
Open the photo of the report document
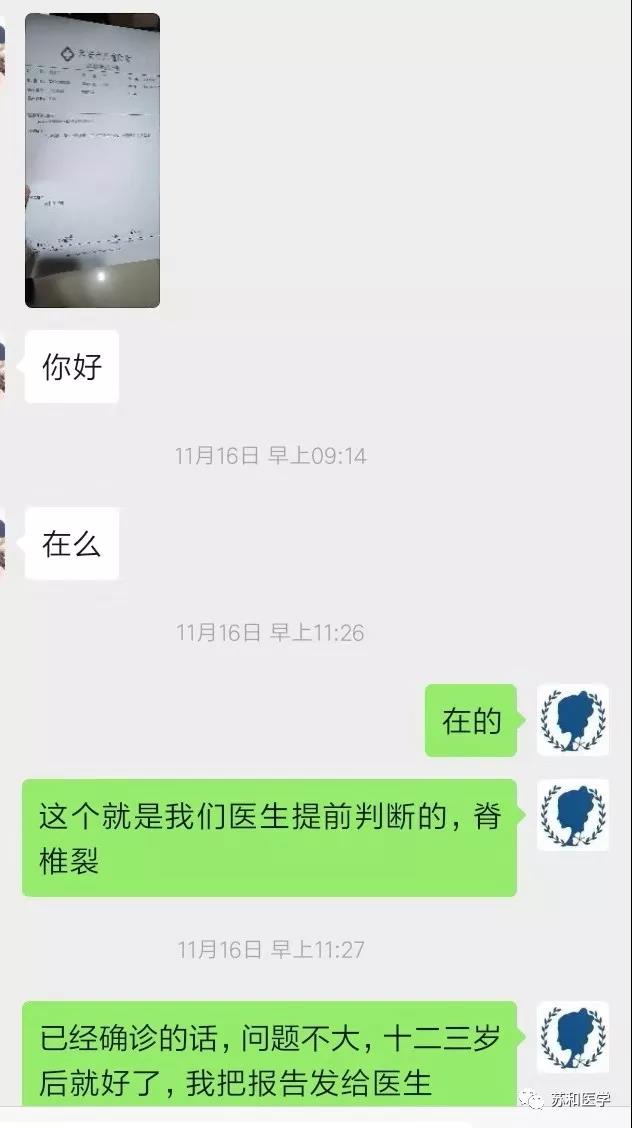point(92,160)
